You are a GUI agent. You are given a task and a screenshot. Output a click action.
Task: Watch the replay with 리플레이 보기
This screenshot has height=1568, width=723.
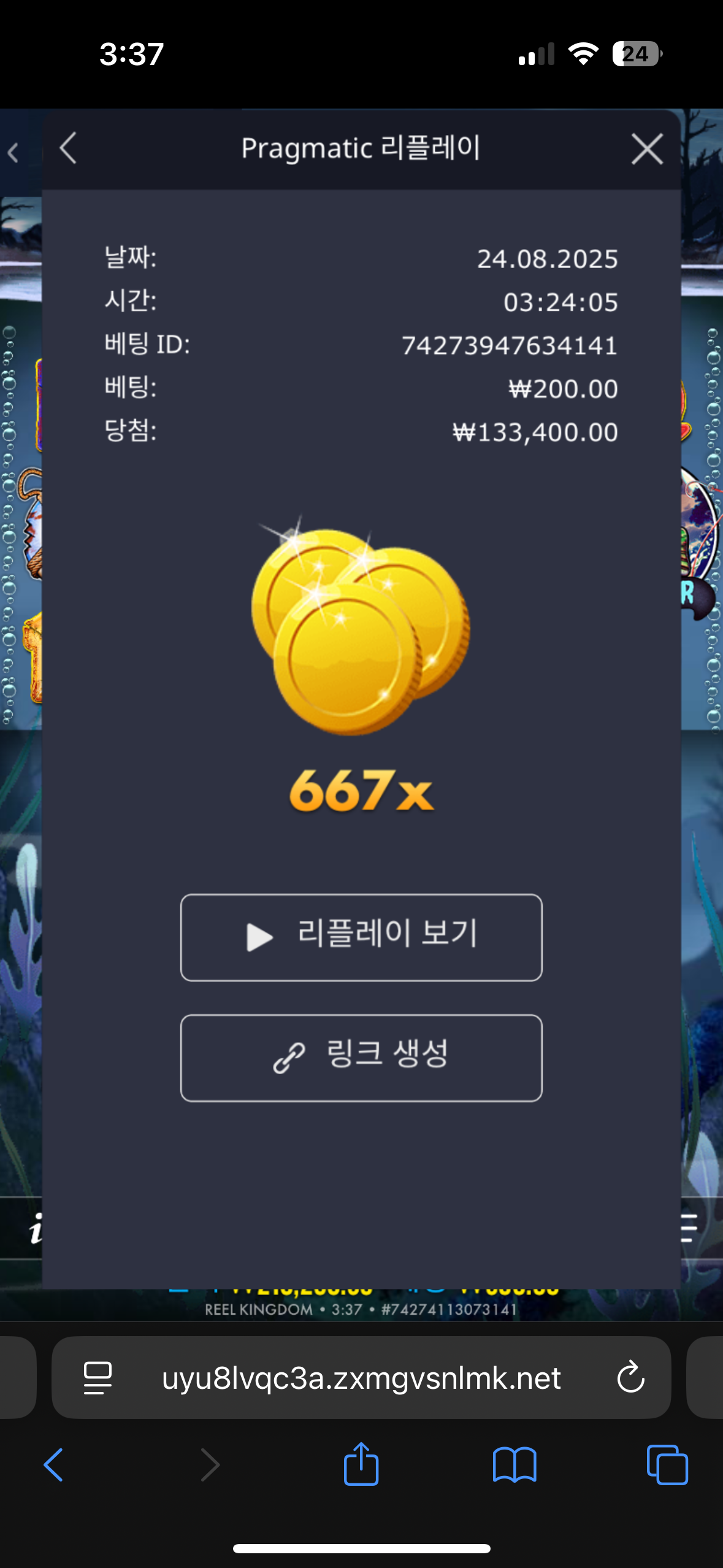(x=361, y=937)
